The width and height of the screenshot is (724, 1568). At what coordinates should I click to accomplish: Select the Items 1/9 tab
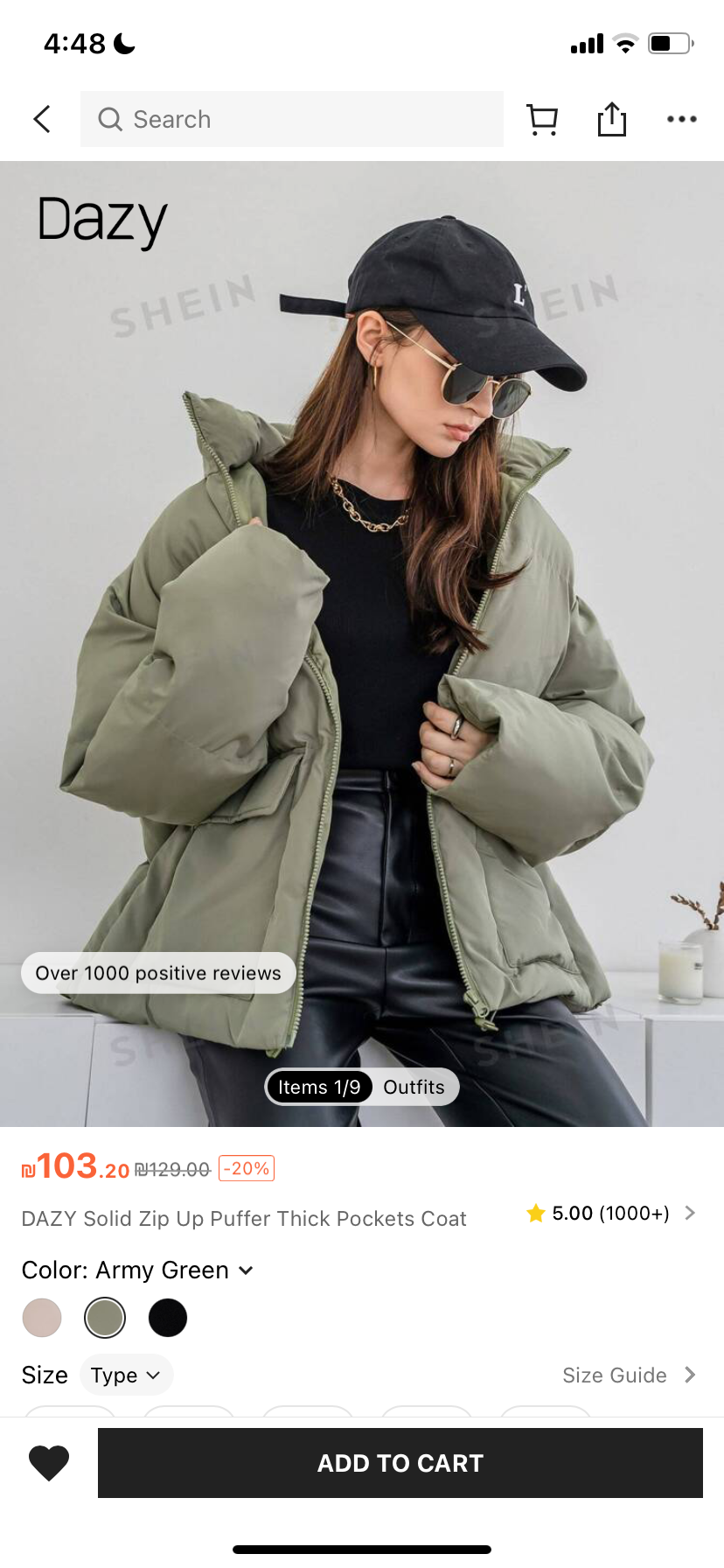[x=319, y=1087]
